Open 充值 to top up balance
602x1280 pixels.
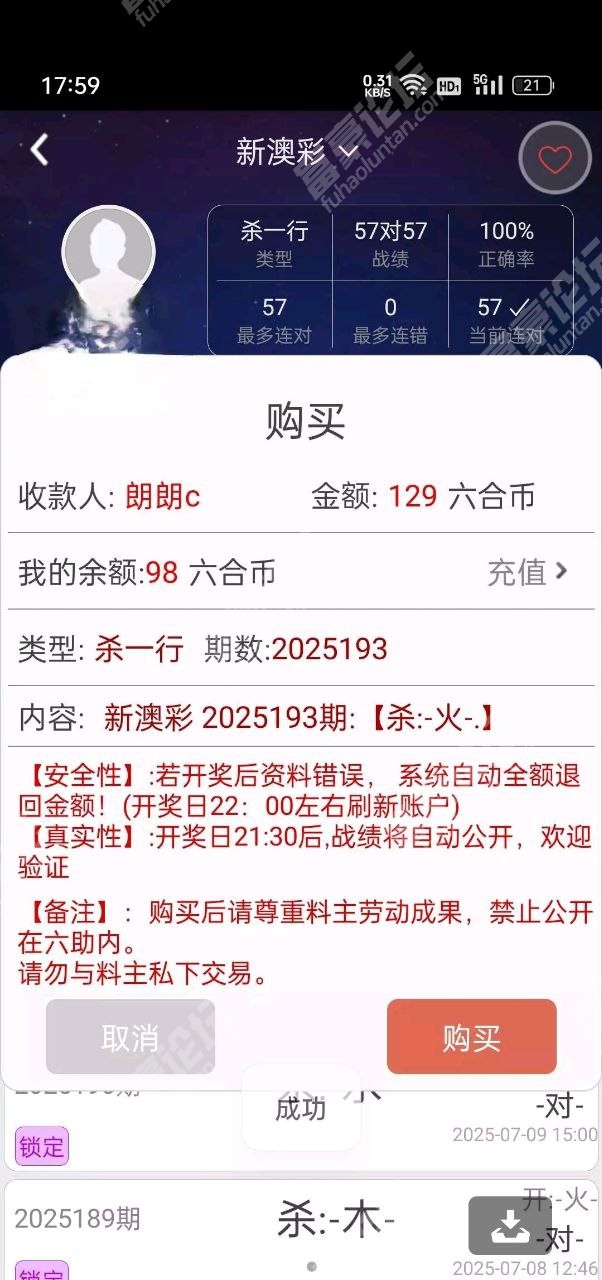coord(527,572)
